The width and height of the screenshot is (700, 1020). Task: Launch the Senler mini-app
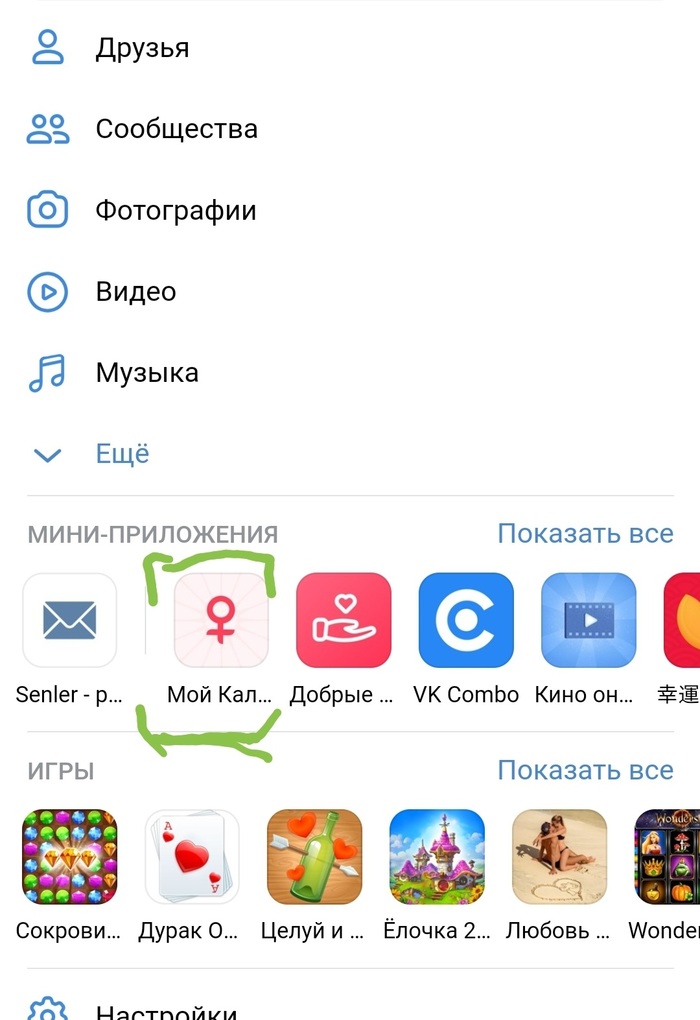click(70, 620)
